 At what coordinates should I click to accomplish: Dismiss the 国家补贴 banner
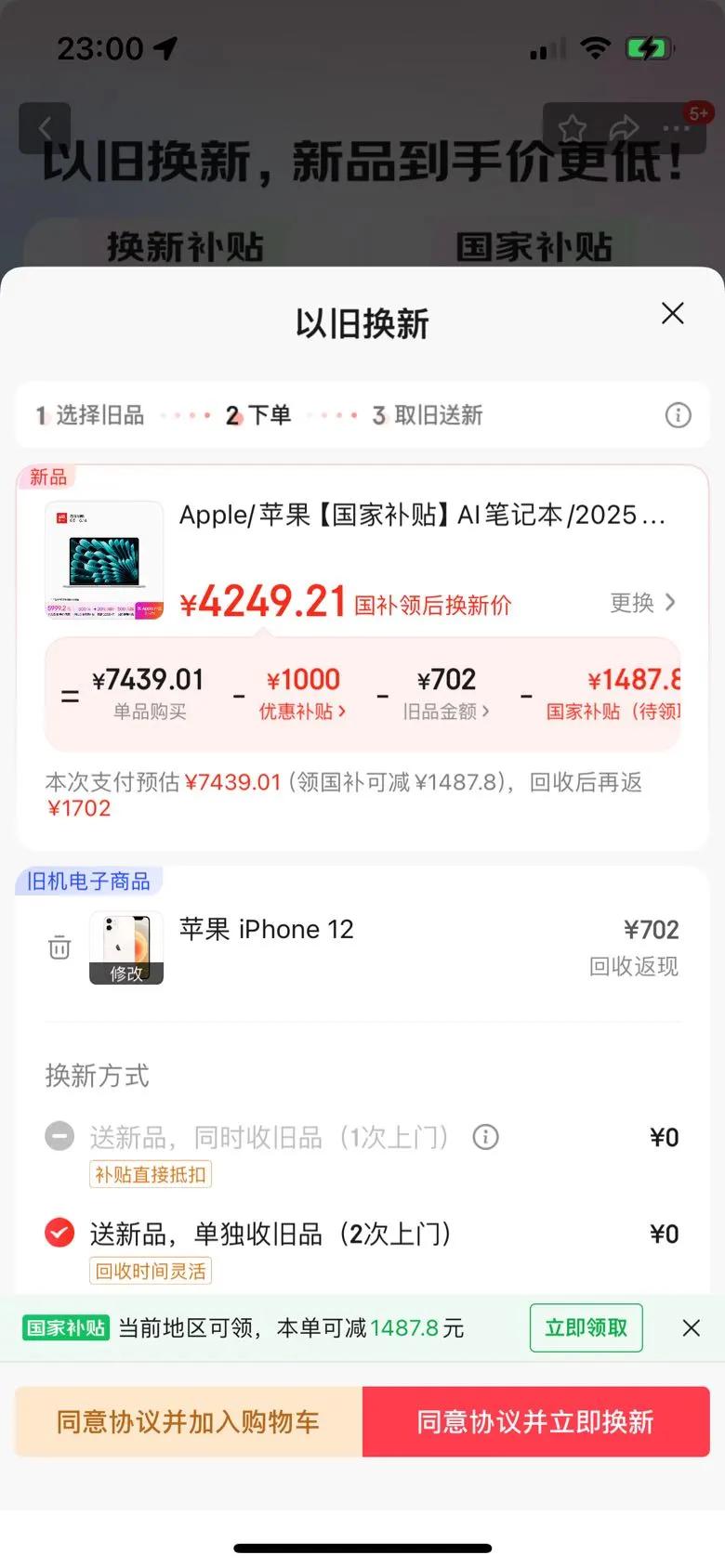692,1328
